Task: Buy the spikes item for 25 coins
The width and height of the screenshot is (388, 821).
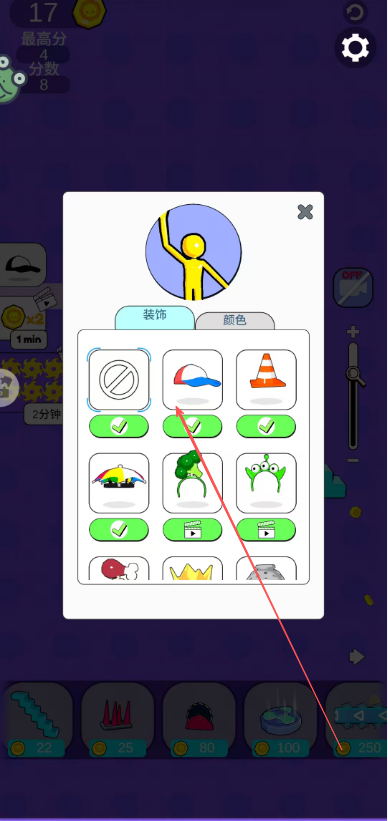Action: (x=118, y=720)
